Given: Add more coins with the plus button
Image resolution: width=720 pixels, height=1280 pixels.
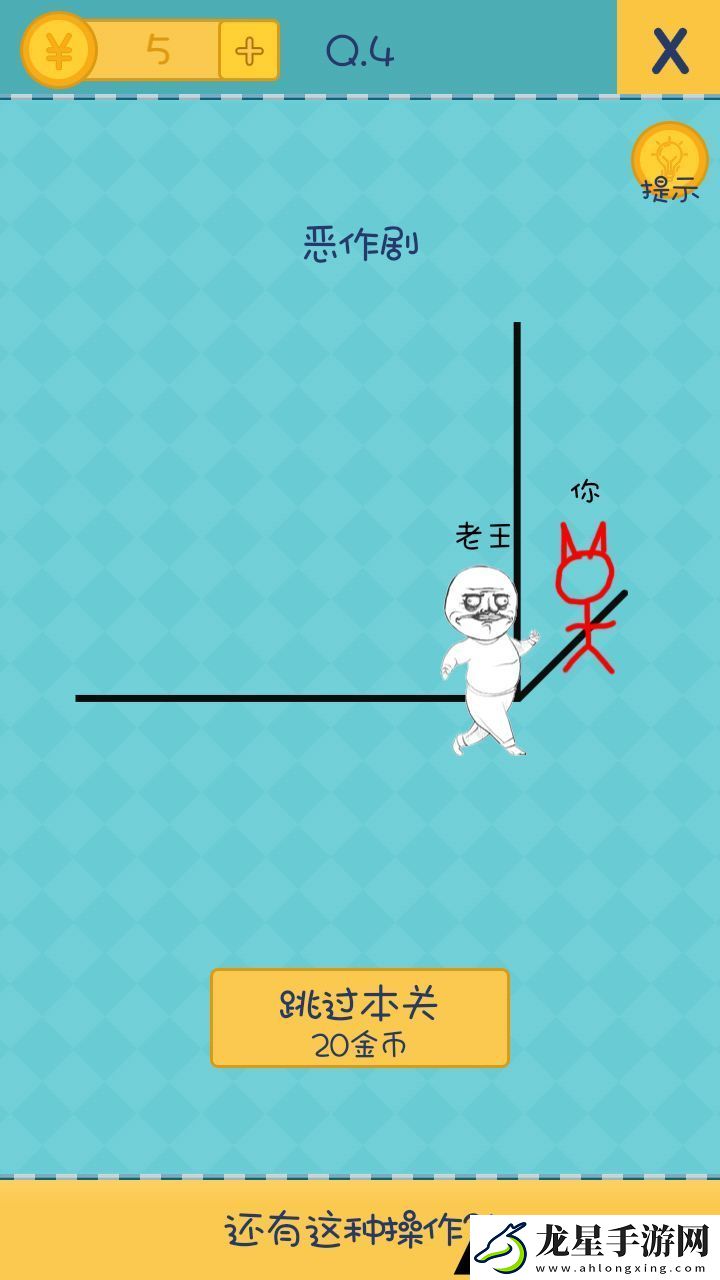Looking at the screenshot, I should point(249,51).
